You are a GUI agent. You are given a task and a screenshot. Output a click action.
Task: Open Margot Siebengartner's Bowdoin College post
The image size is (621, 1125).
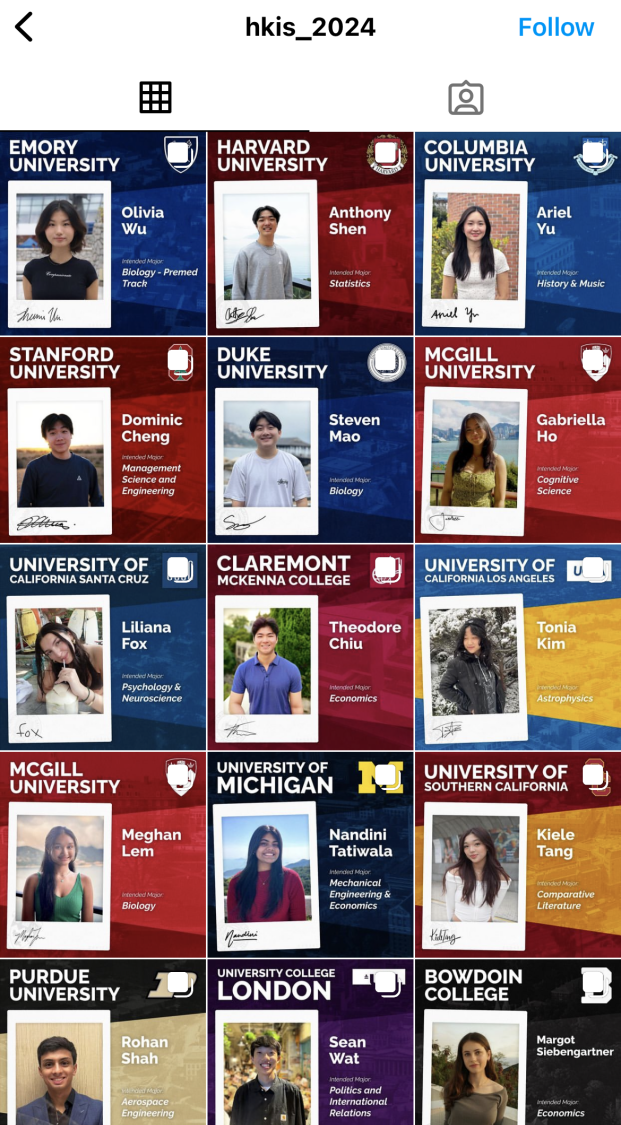pyautogui.click(x=518, y=1042)
